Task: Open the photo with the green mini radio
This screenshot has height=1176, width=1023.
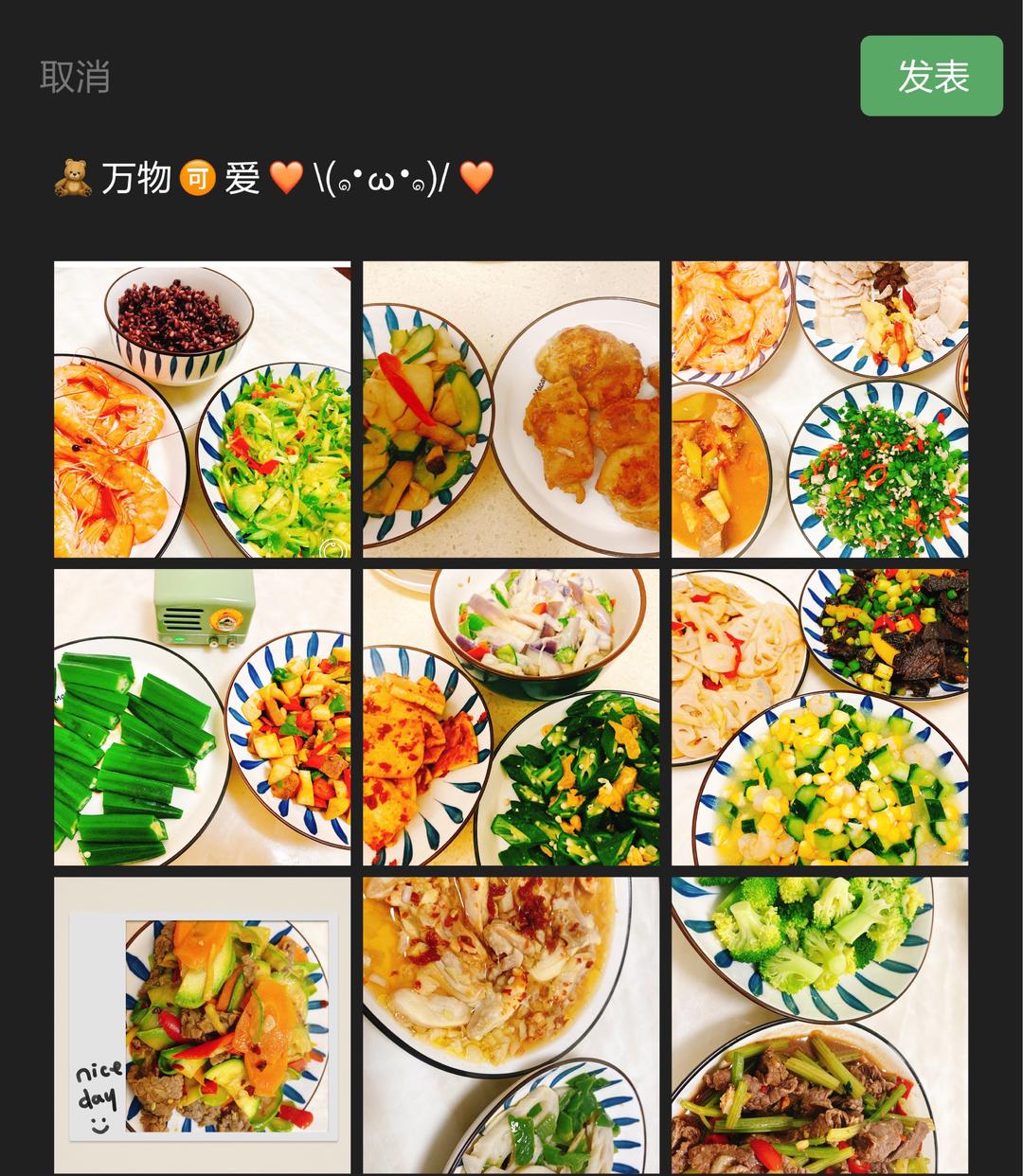Action: tap(202, 717)
